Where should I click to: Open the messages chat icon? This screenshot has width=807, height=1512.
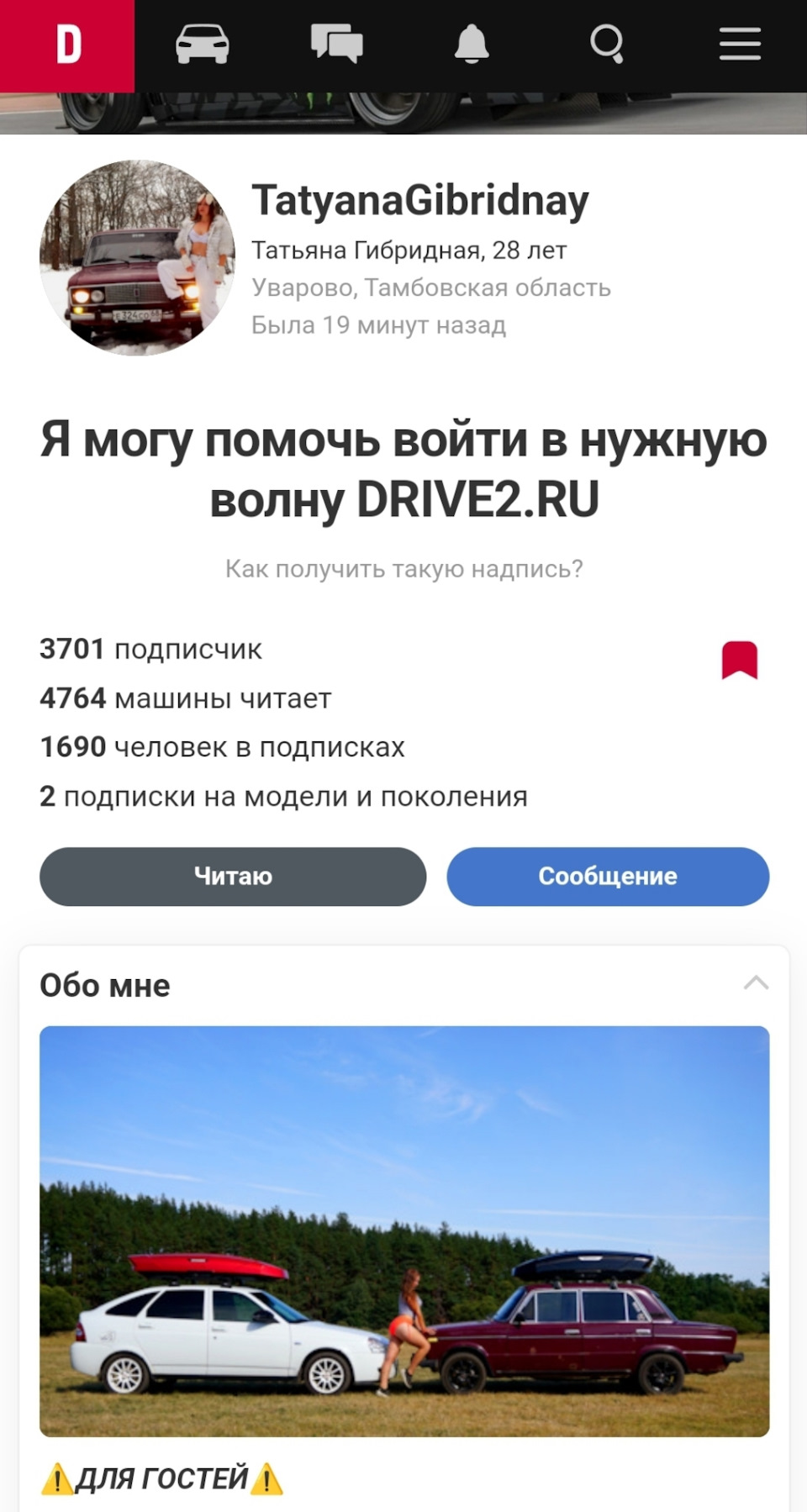pyautogui.click(x=336, y=44)
